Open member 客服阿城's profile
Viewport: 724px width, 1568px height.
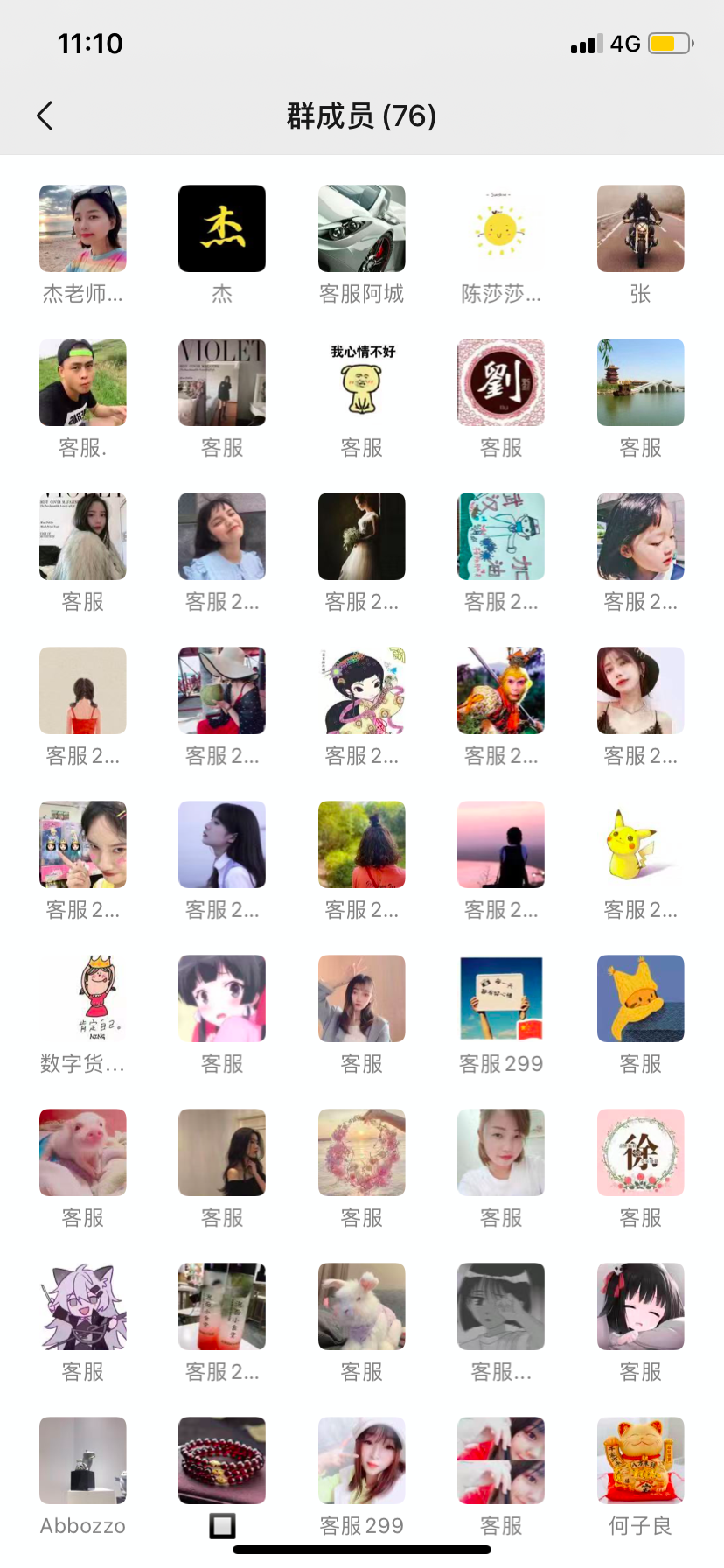[361, 228]
